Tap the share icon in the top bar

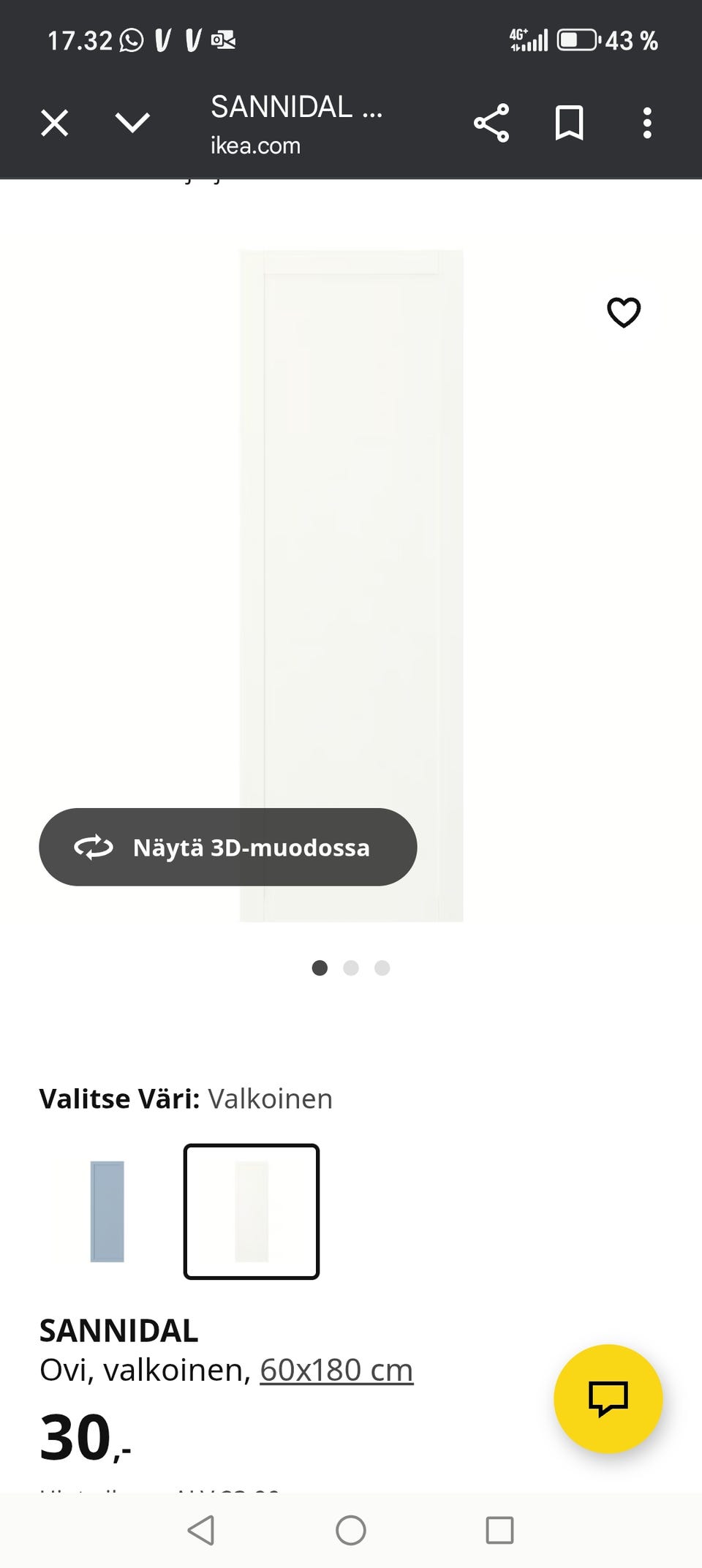point(491,123)
